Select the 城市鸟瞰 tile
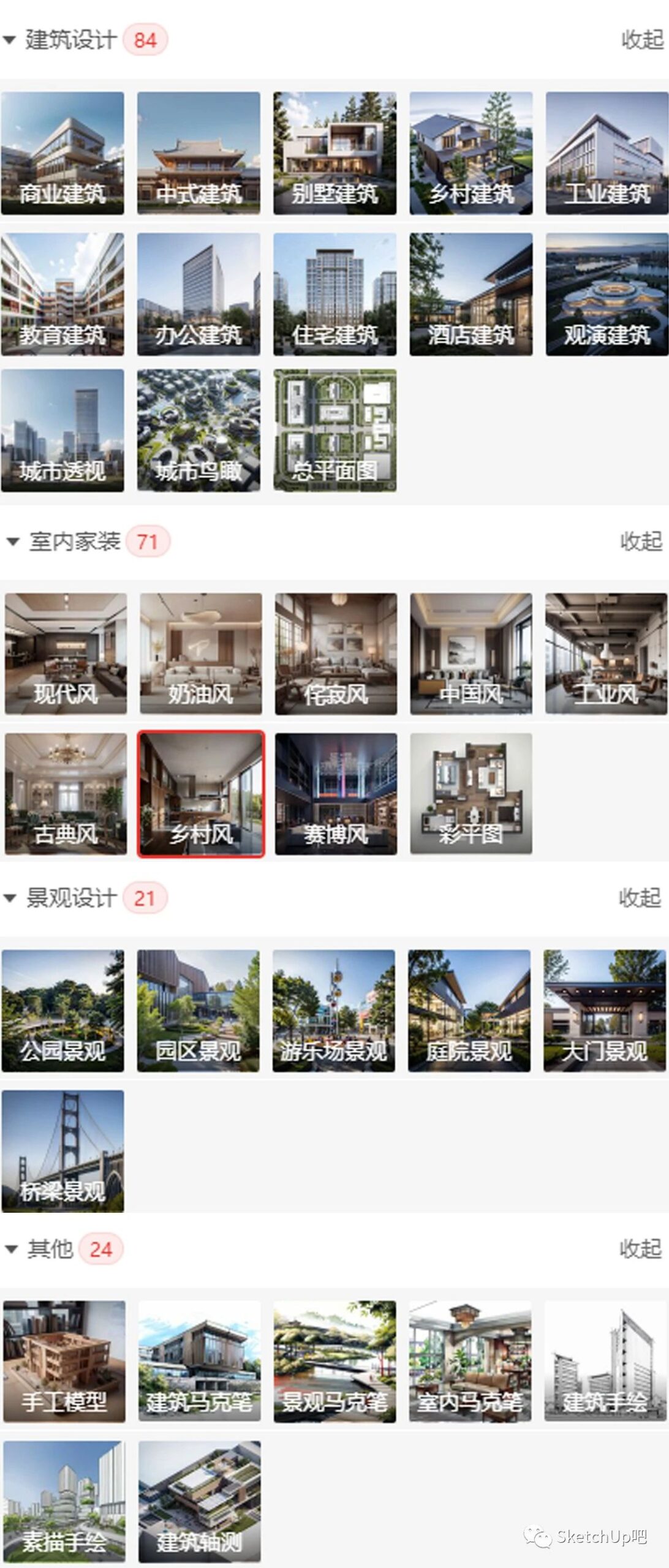Screen dimensions: 669x1568 tap(198, 430)
